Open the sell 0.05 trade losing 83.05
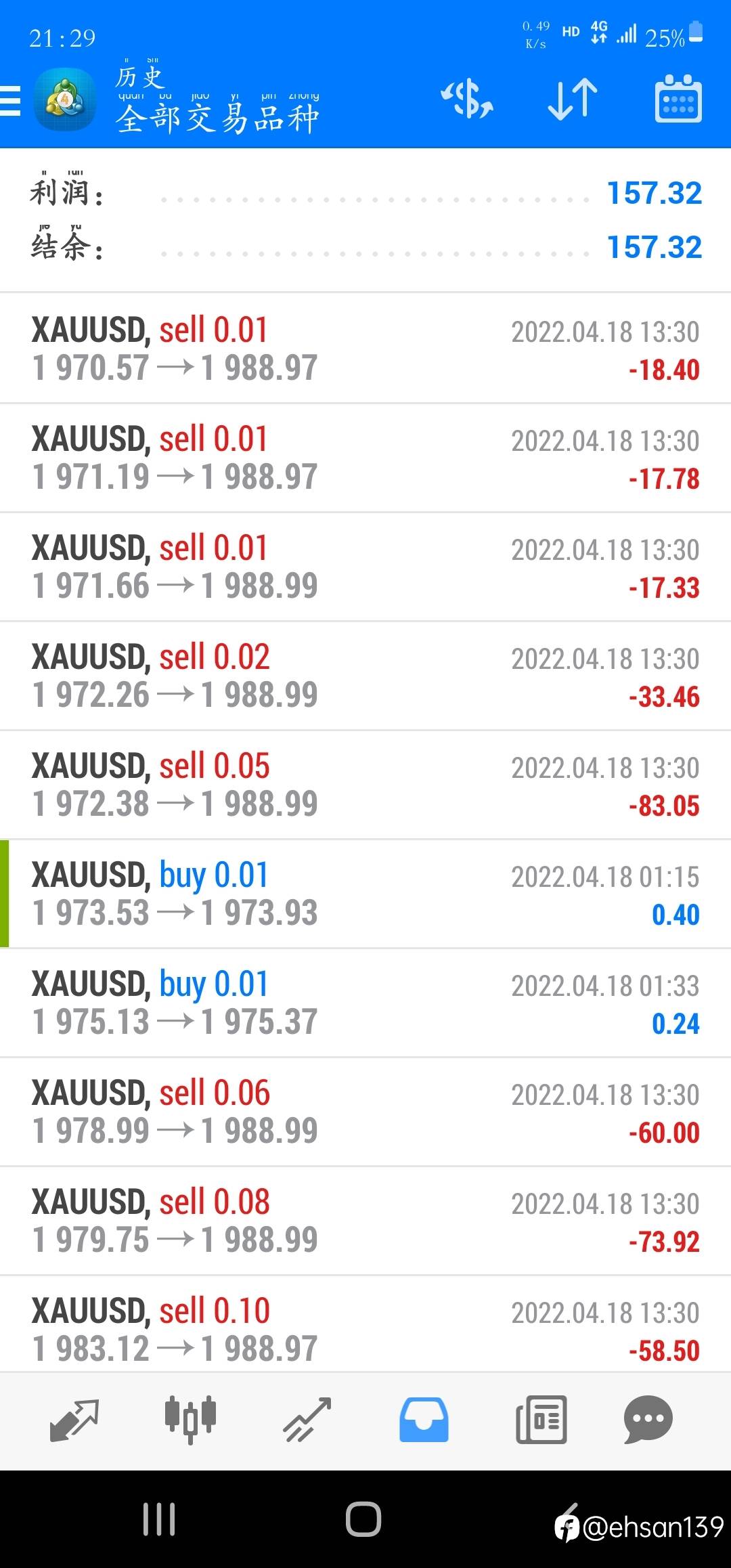The image size is (731, 1568). coord(365,785)
